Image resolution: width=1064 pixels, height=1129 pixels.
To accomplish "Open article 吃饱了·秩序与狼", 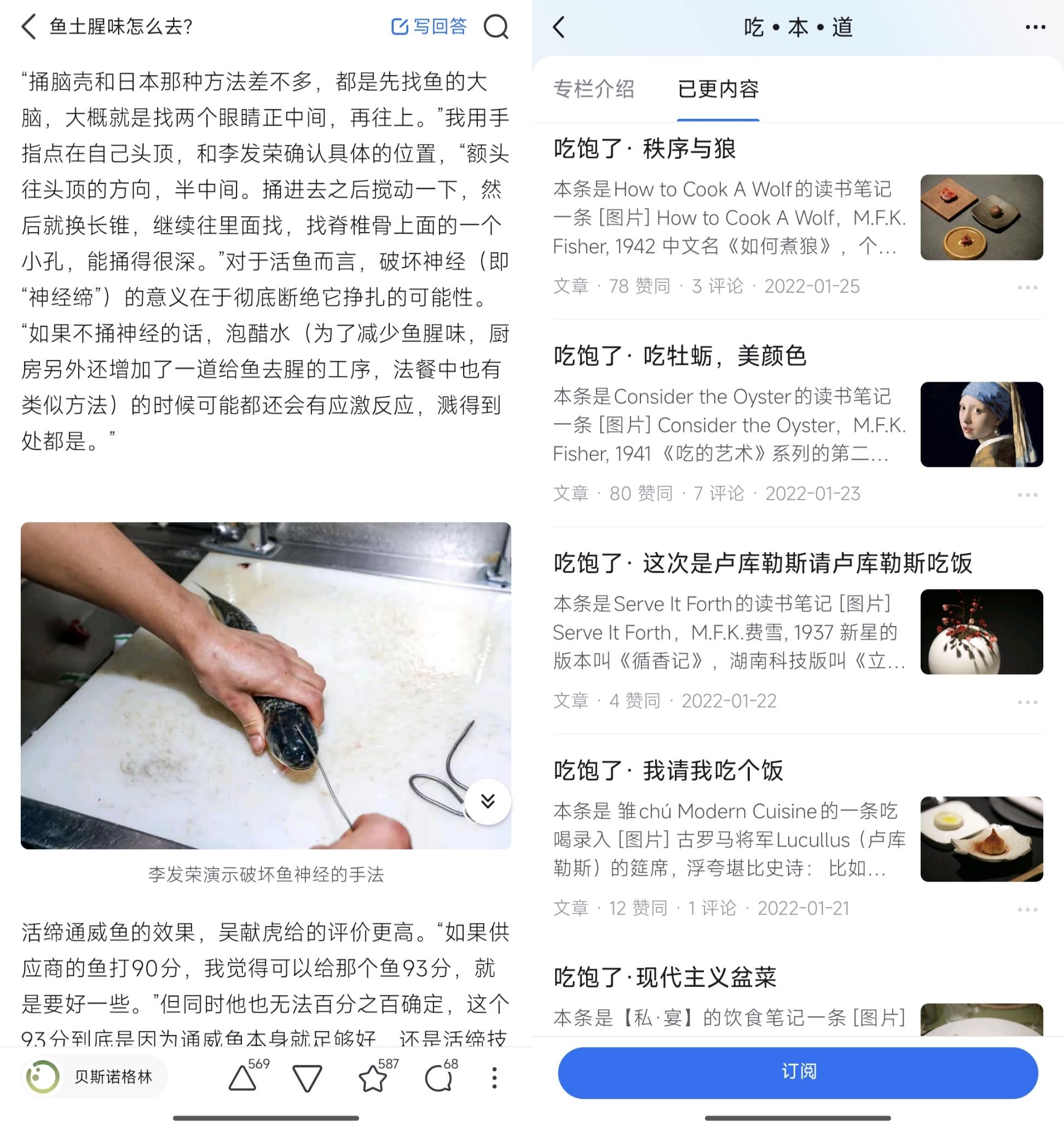I will 645,149.
